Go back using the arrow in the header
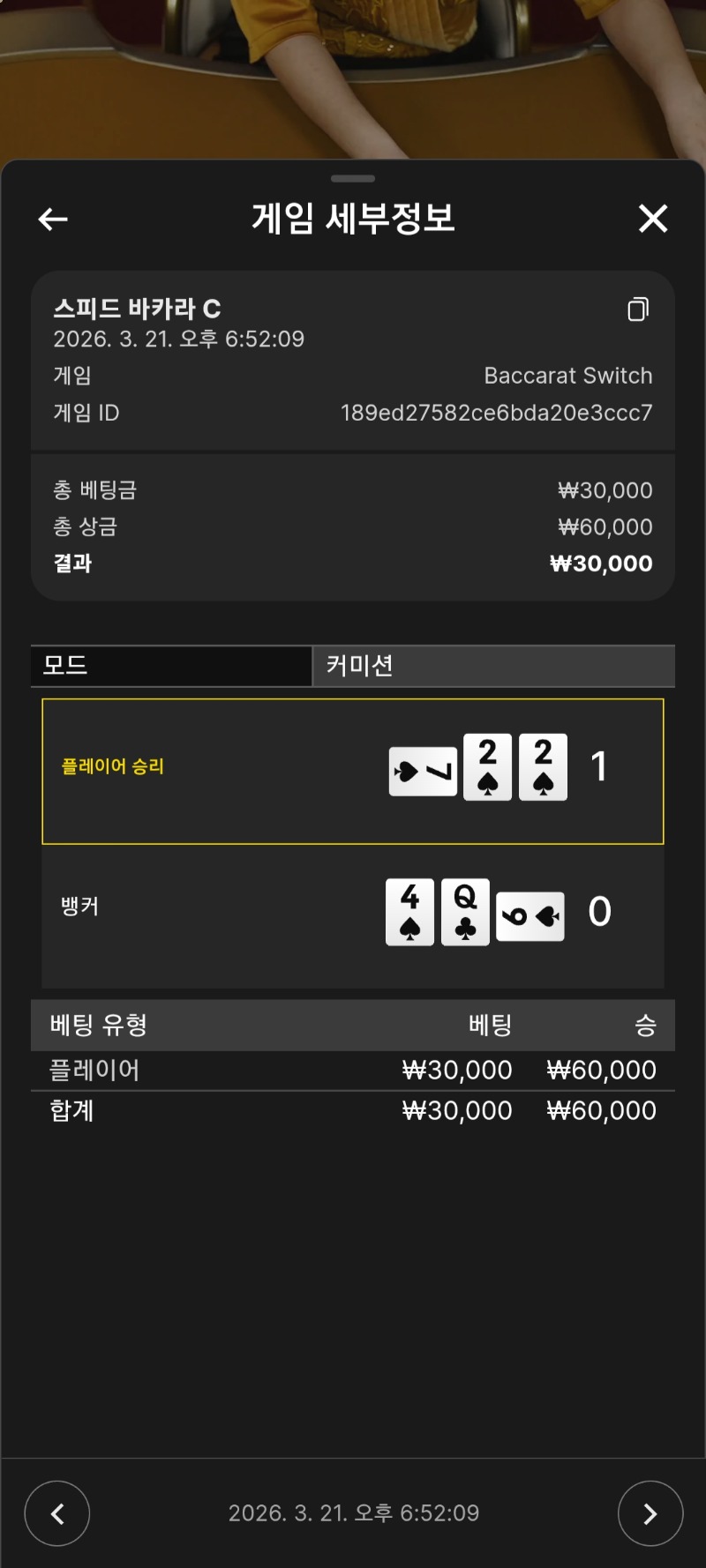Image resolution: width=706 pixels, height=1568 pixels. pos(53,219)
